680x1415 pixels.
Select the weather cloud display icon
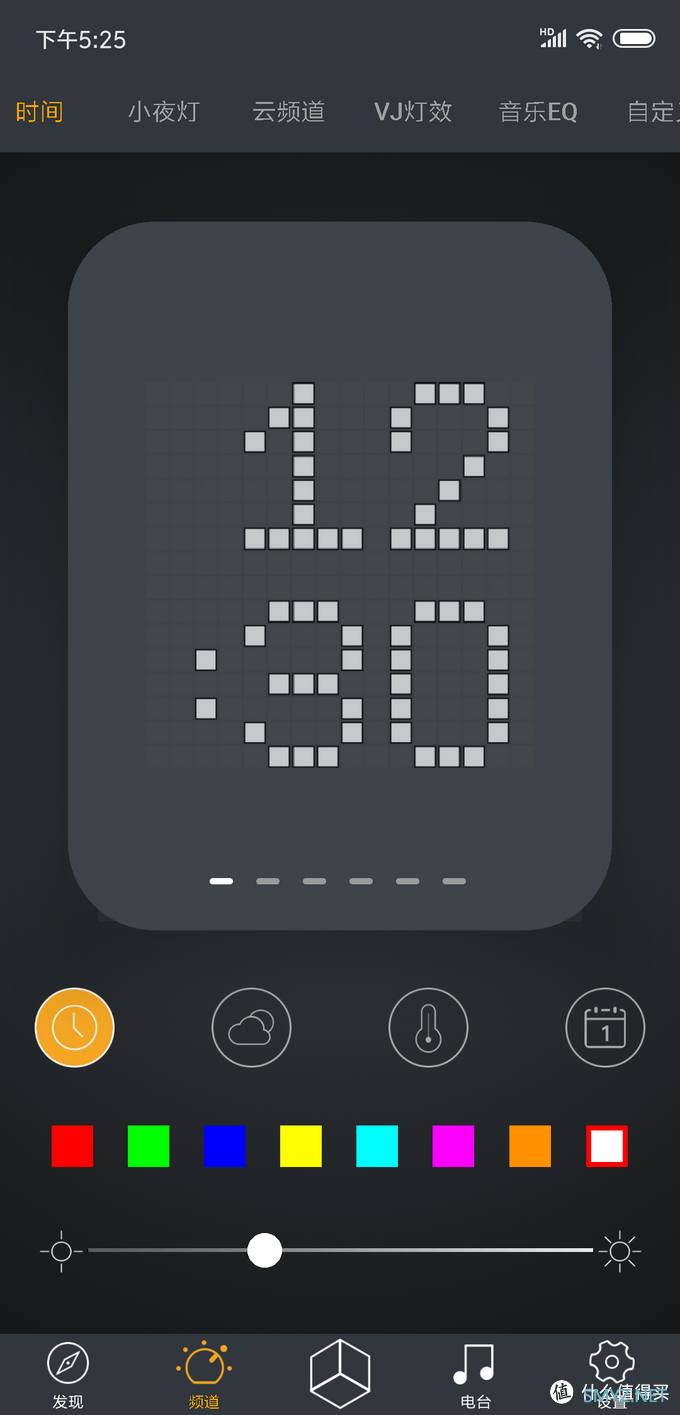coord(251,1027)
